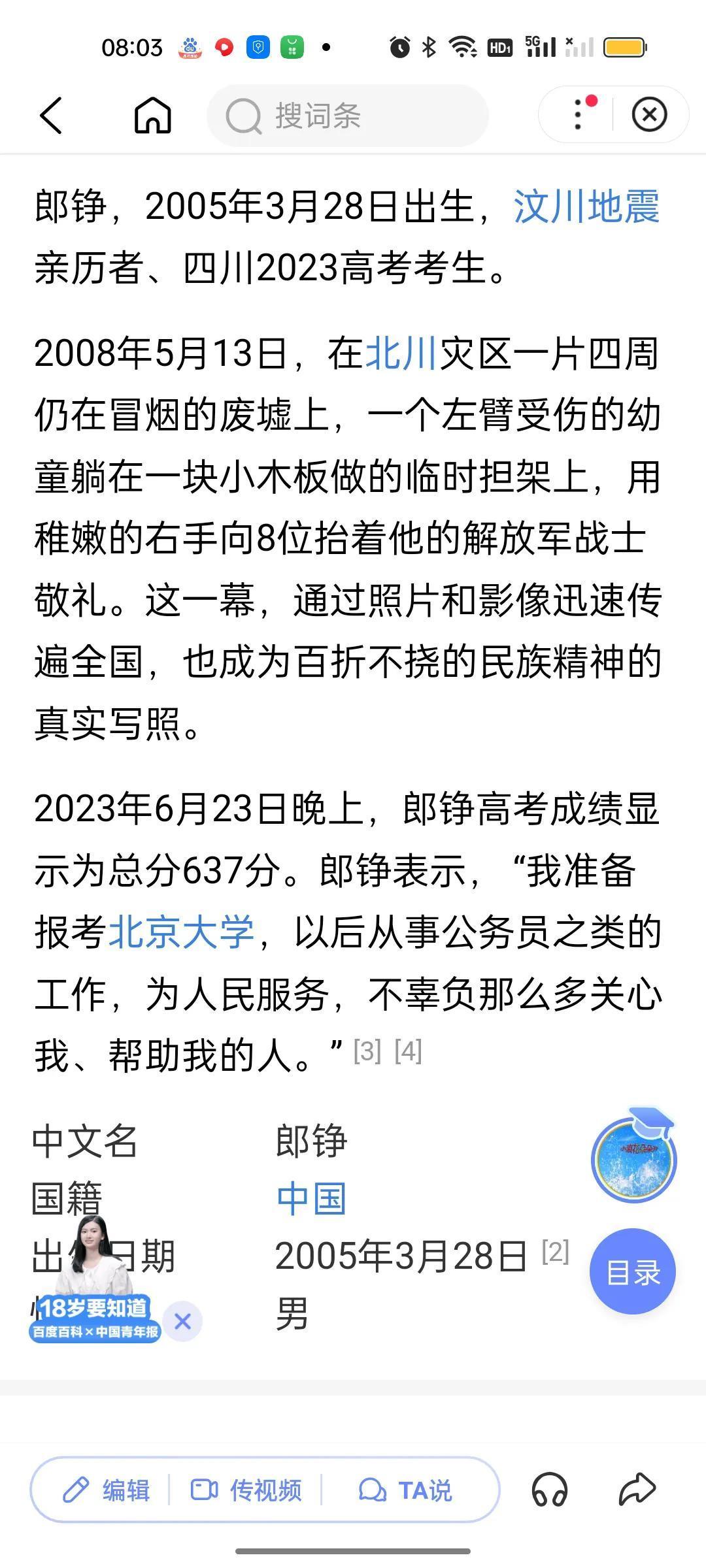
Task: Listen to the entry with the headphone icon
Action: 549,1490
